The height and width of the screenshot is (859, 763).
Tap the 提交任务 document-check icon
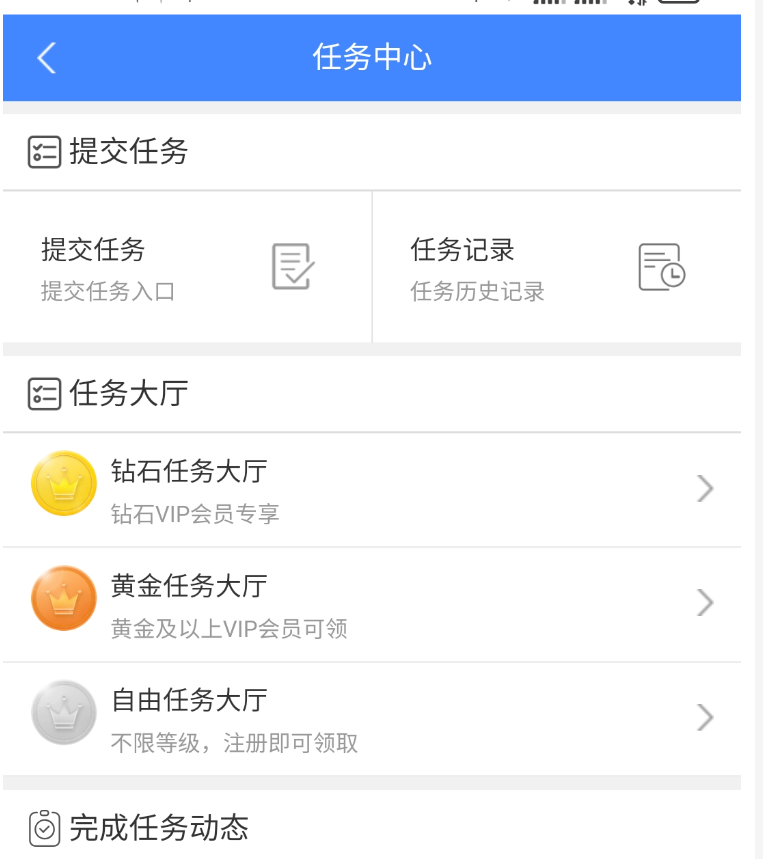coord(291,266)
